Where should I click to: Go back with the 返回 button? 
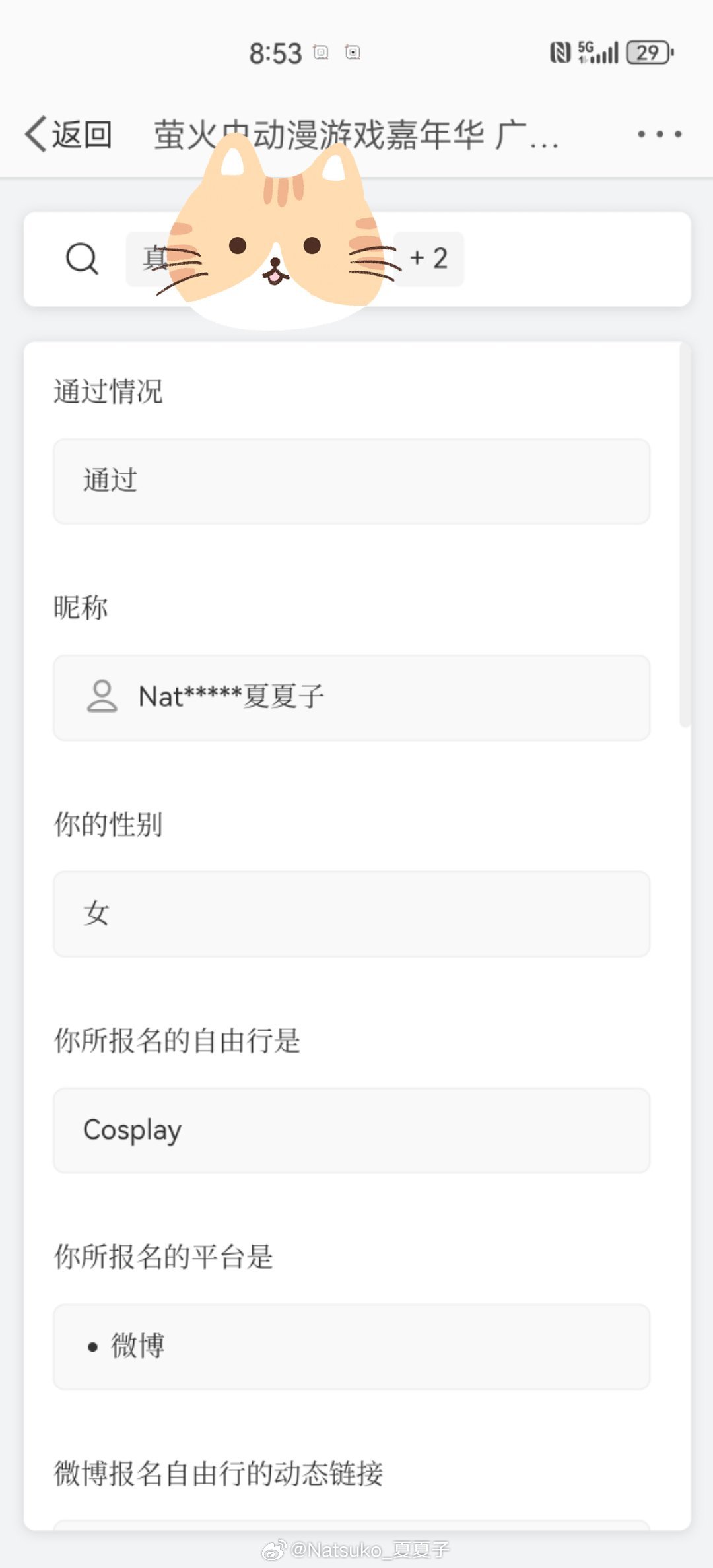(69, 135)
